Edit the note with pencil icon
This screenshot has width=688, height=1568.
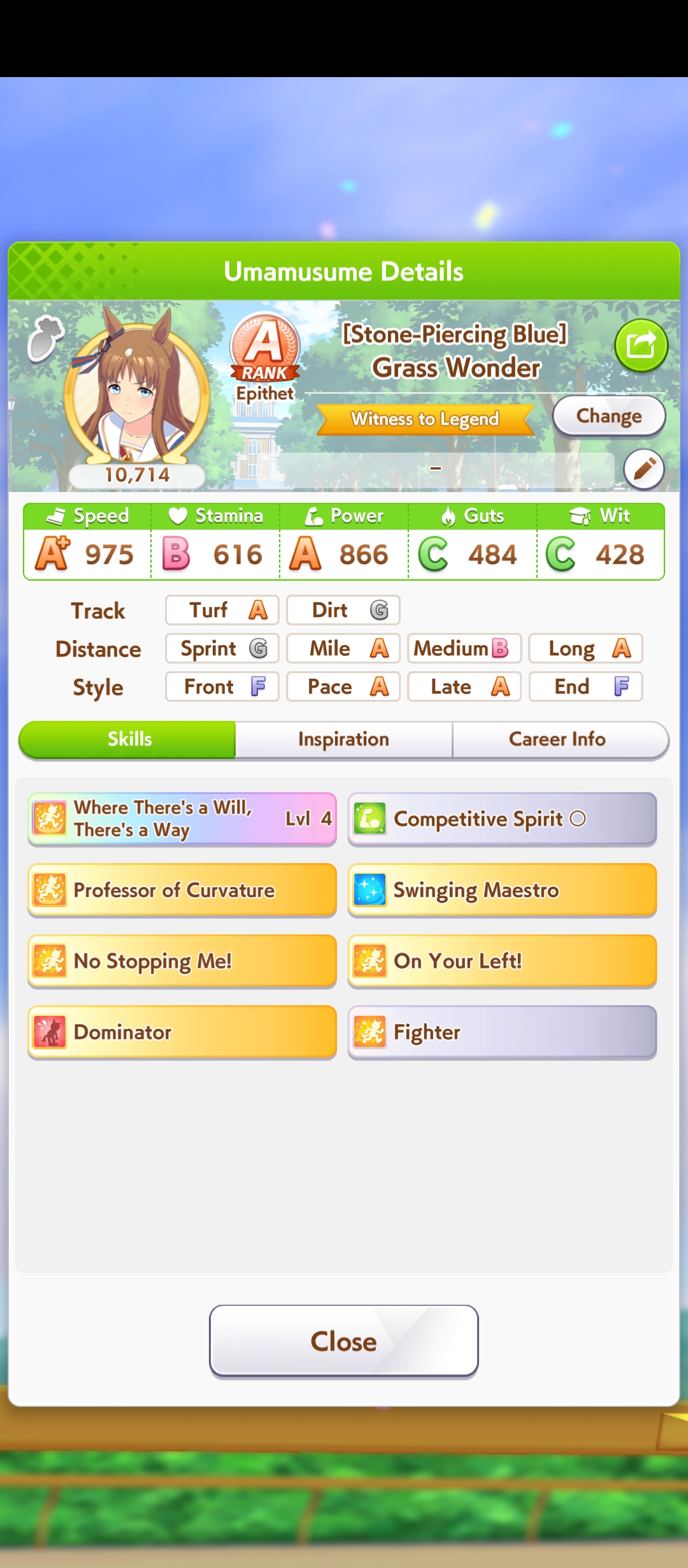click(643, 469)
